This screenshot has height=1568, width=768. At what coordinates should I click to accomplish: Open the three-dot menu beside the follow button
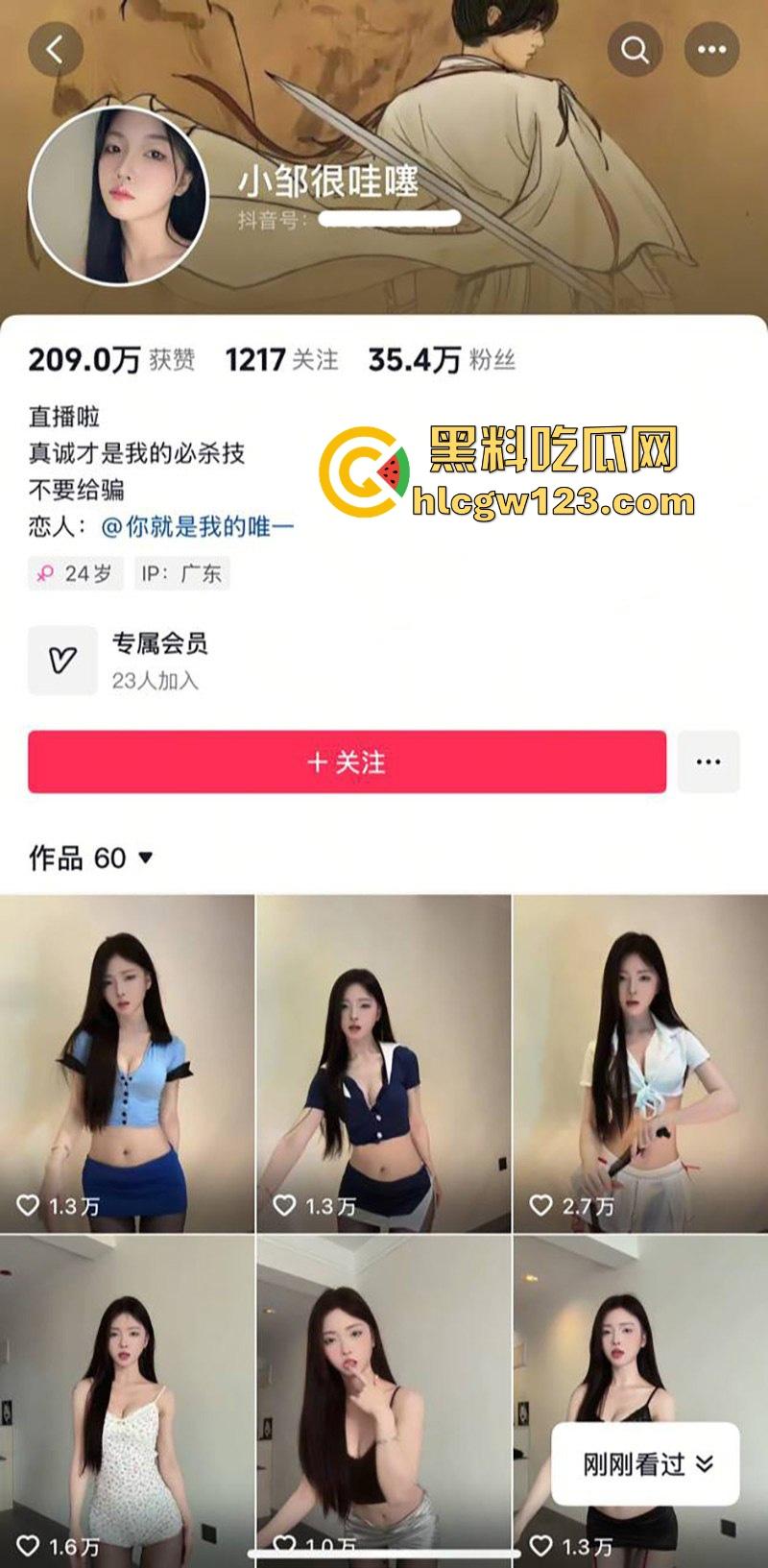(708, 761)
